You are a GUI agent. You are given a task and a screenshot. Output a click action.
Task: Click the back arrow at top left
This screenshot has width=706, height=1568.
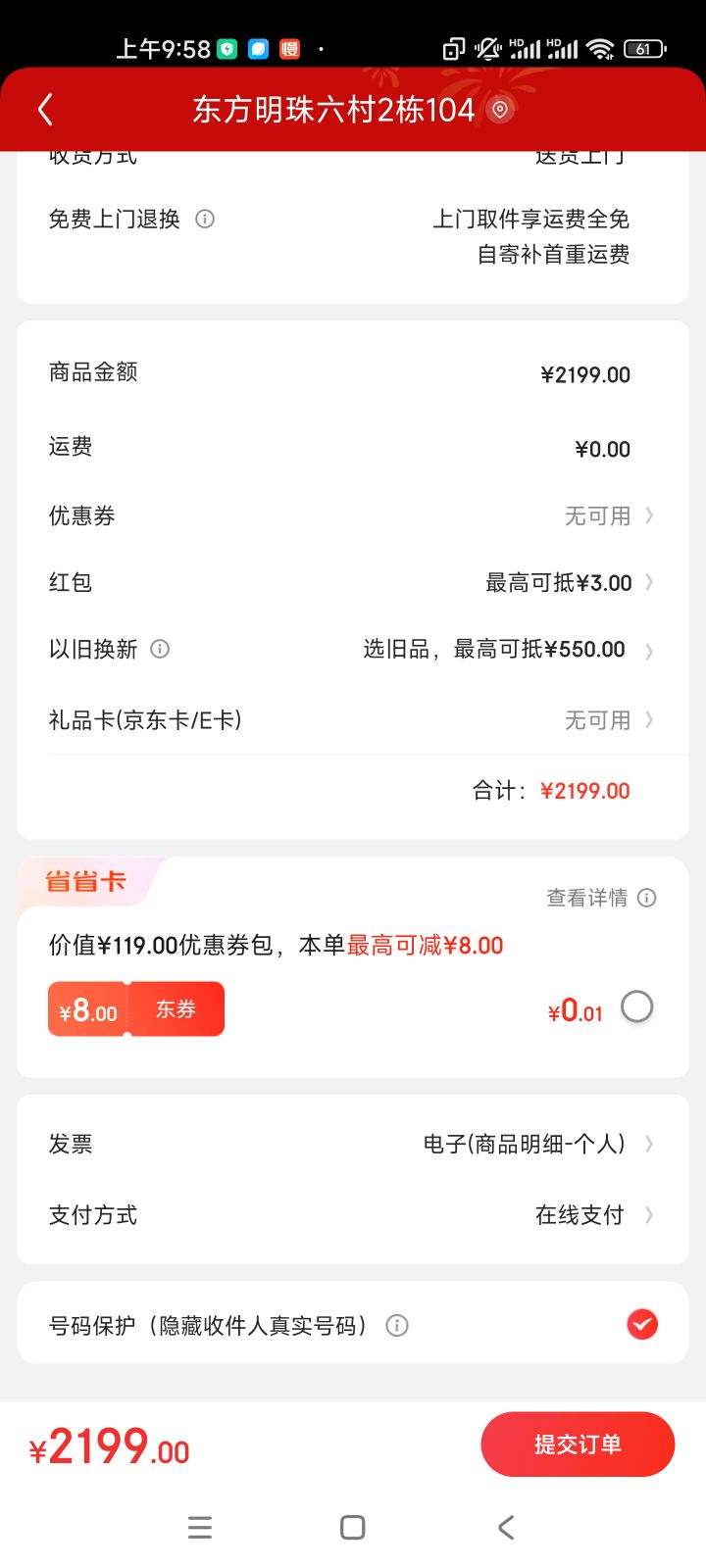44,109
